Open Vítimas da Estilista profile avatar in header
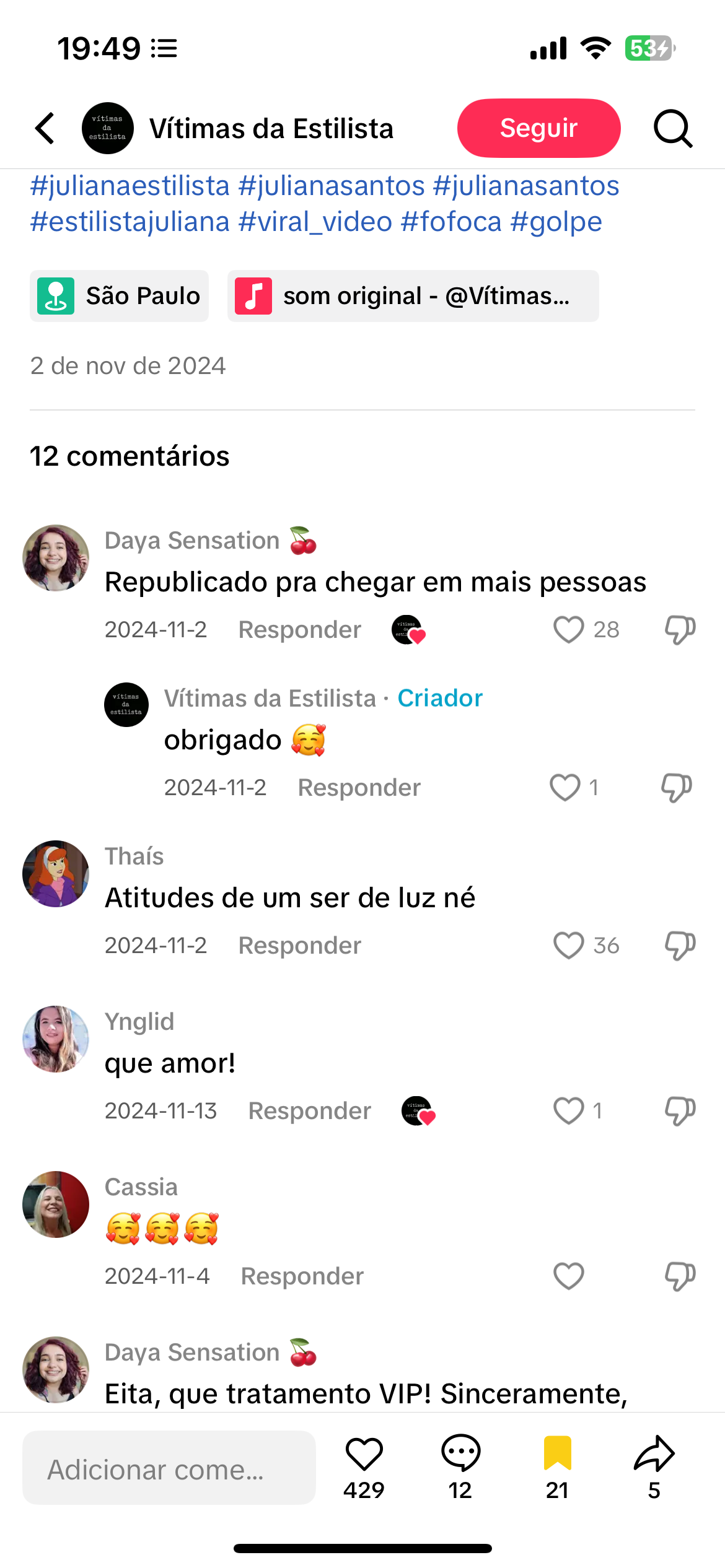Viewport: 725px width, 1568px height. click(x=108, y=128)
